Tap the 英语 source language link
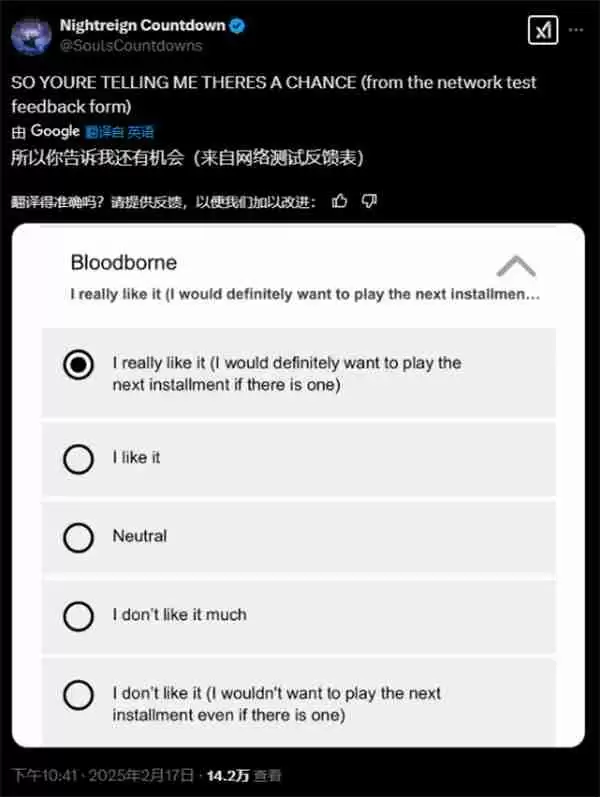 (x=141, y=132)
